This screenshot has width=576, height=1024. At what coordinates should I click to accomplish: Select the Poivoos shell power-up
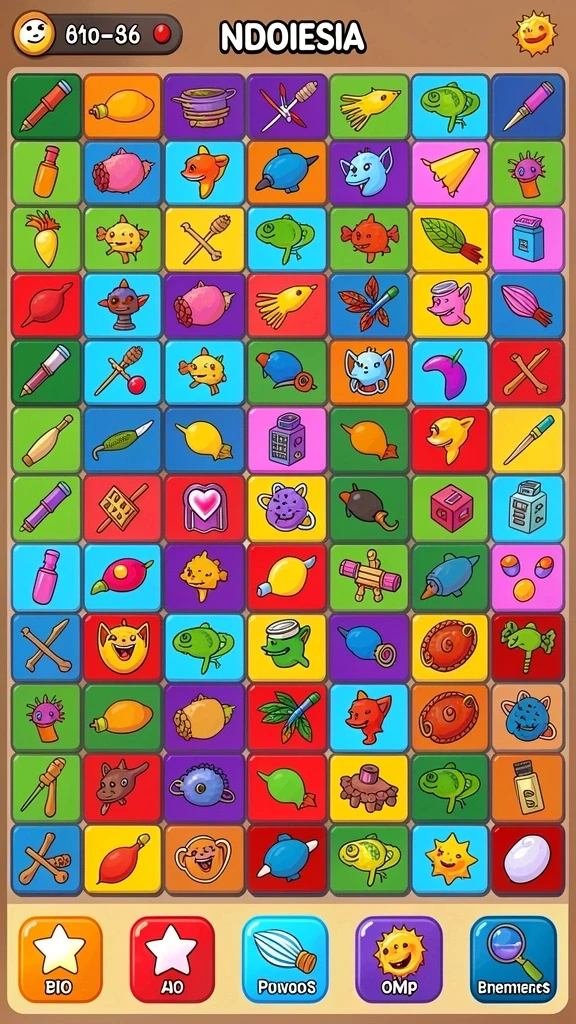(x=285, y=958)
